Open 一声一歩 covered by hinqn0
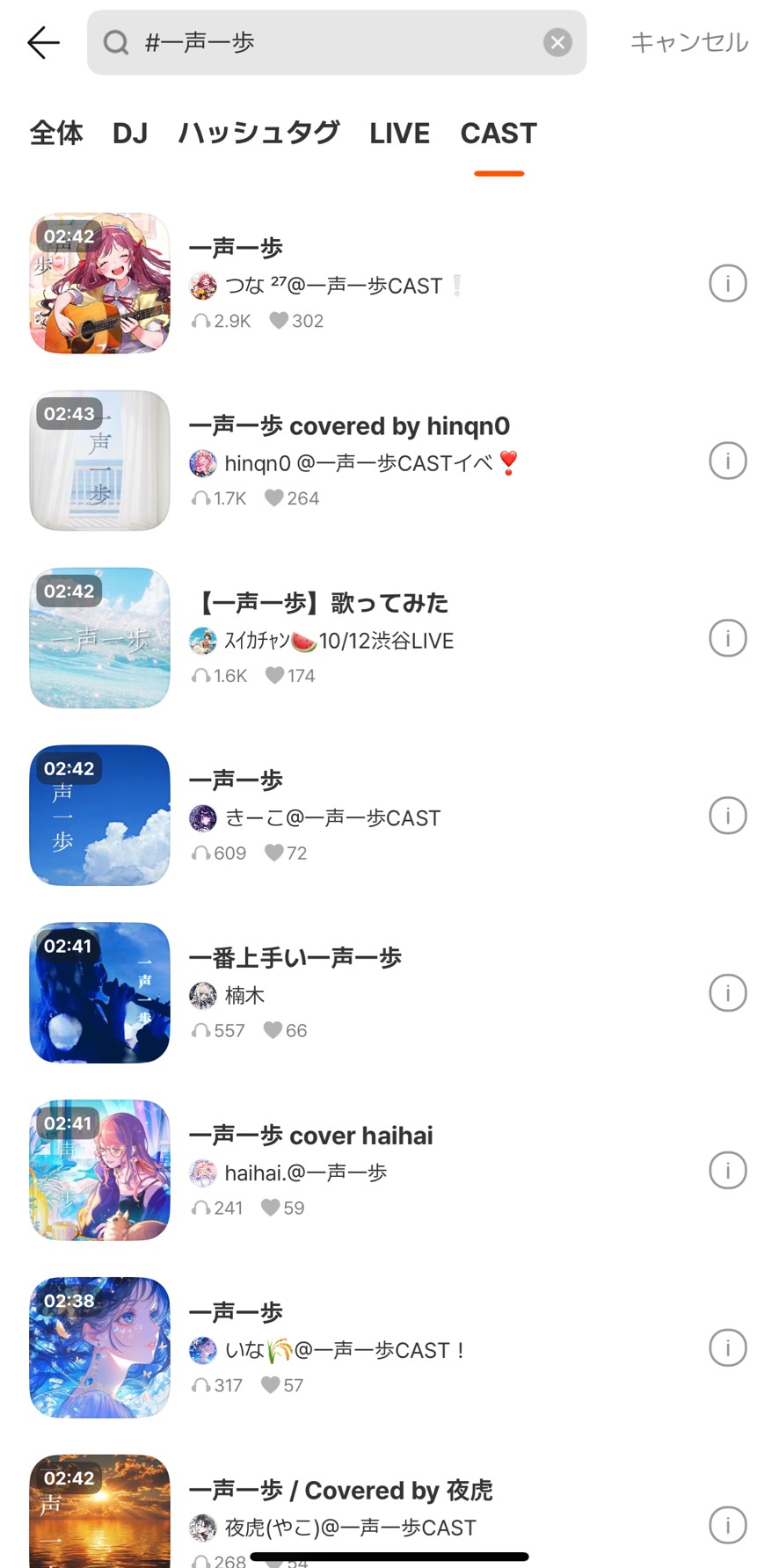 point(349,426)
